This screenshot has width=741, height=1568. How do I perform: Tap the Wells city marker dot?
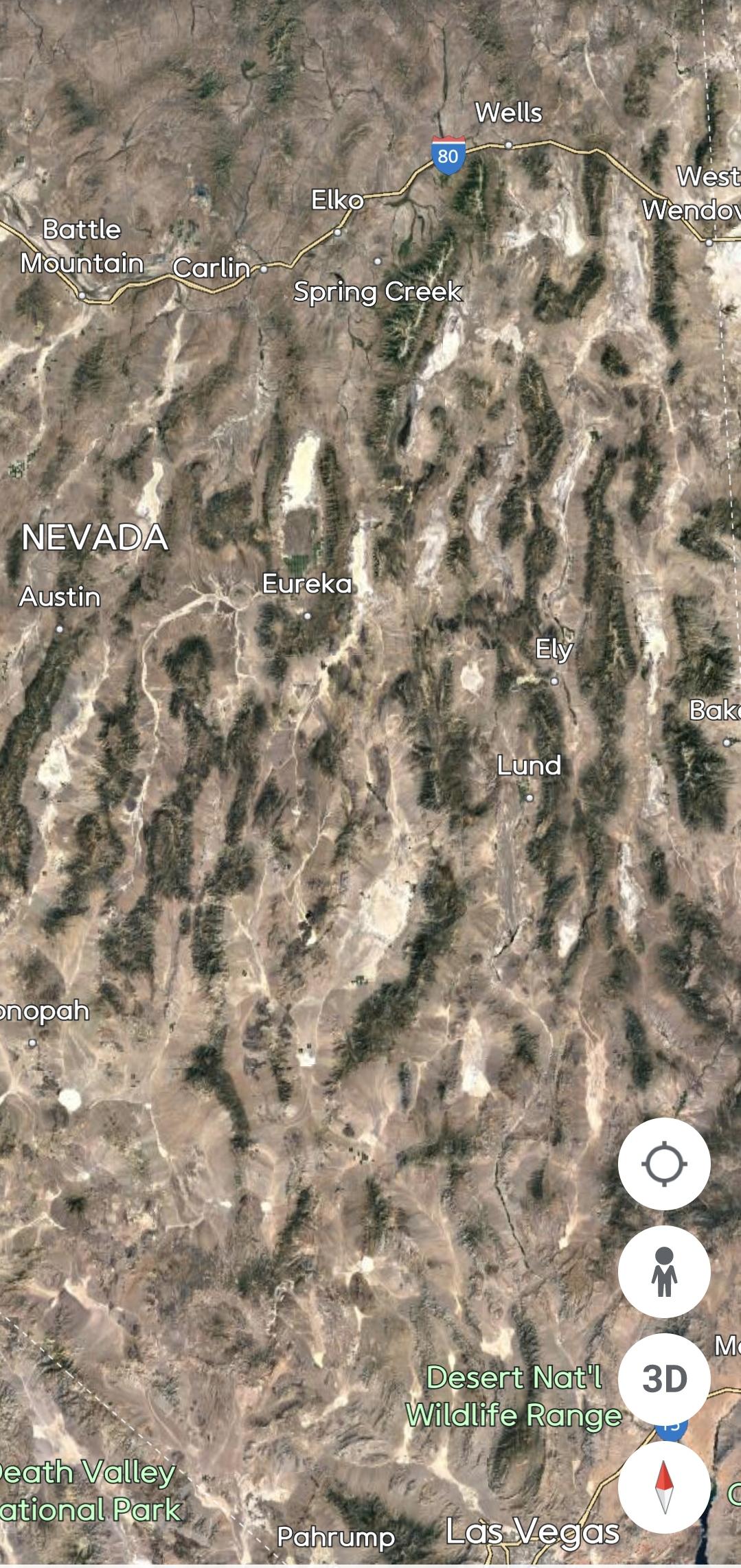pos(508,146)
